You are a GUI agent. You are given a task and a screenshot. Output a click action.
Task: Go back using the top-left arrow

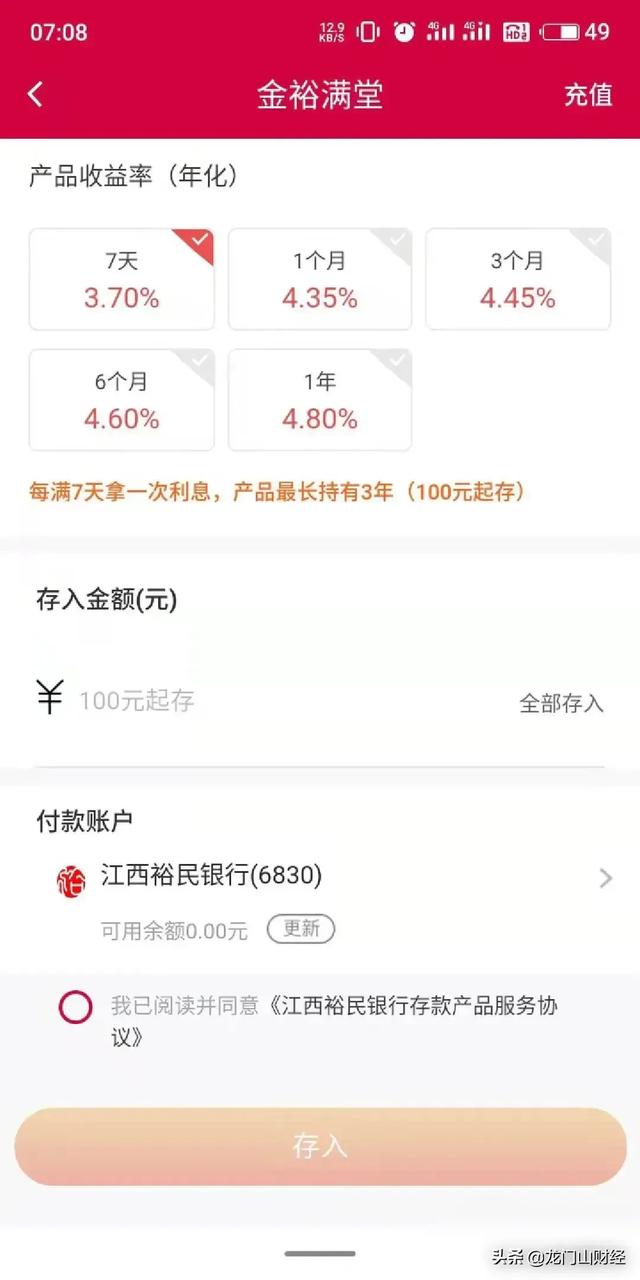[36, 94]
